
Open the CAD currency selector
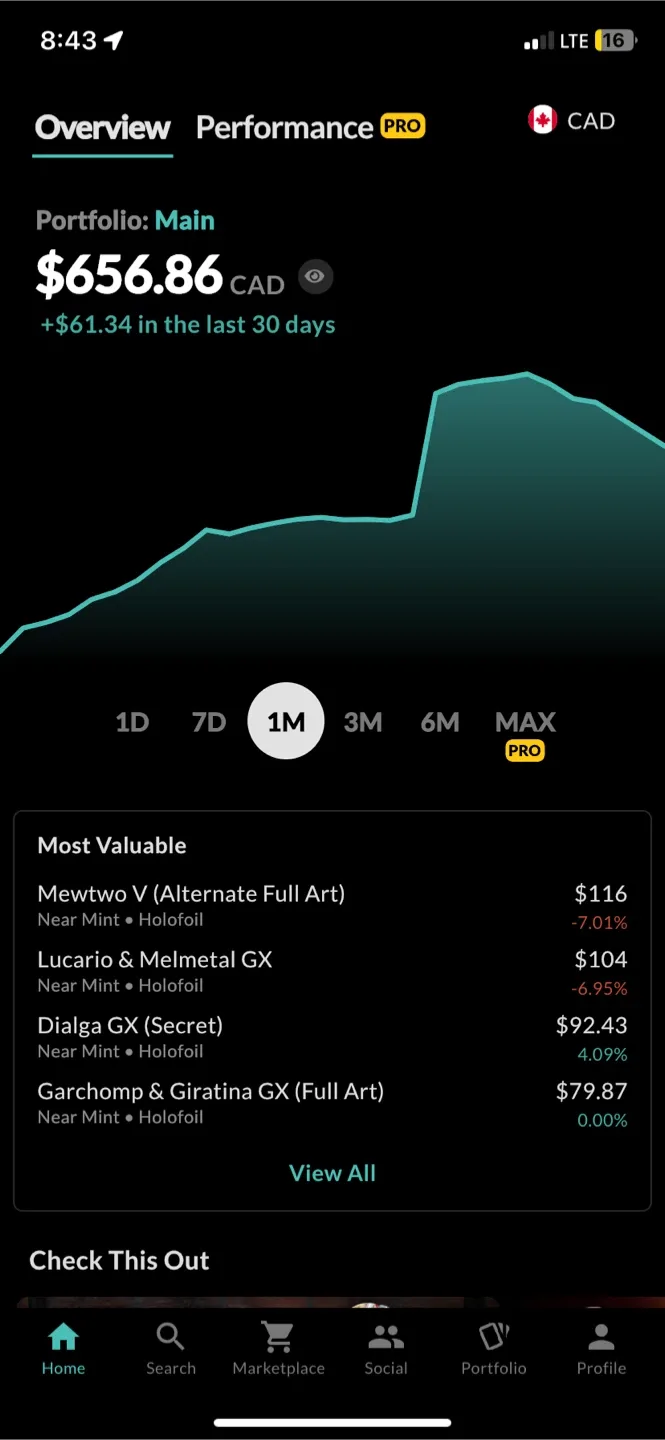572,121
